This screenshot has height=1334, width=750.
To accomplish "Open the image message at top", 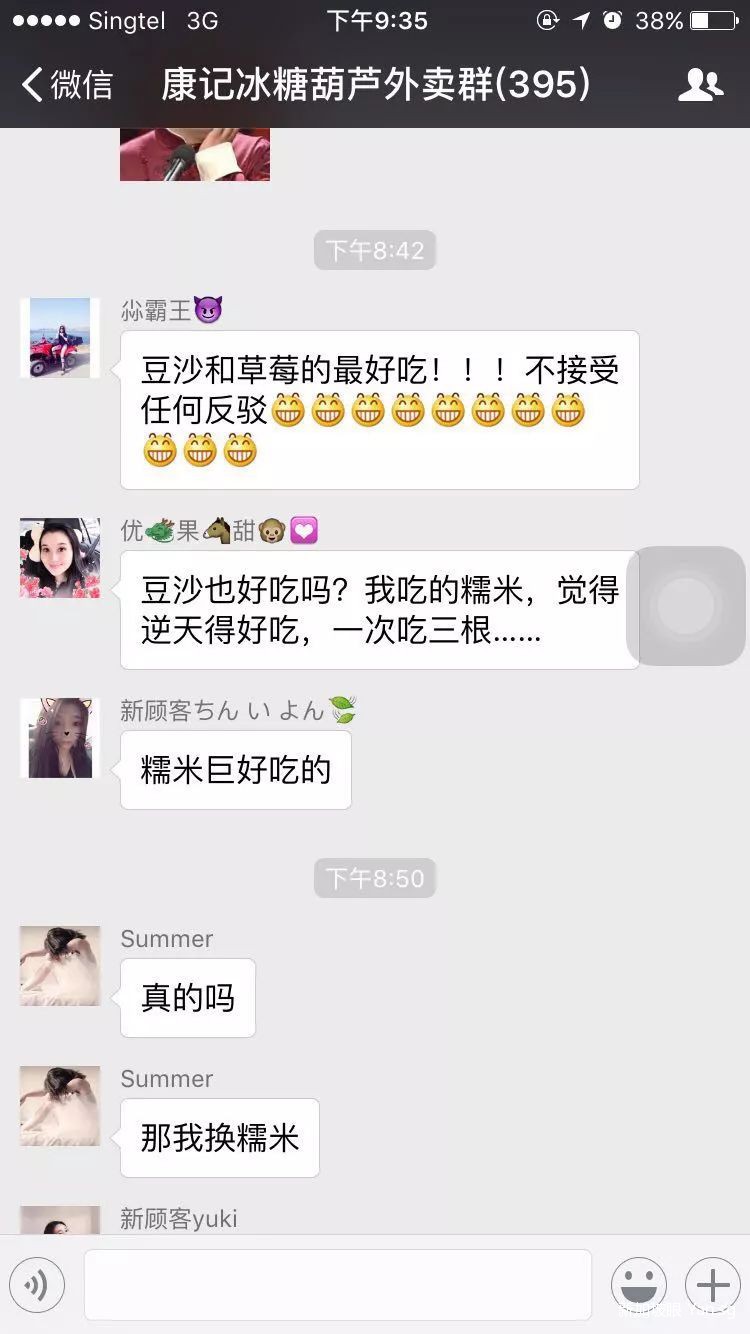I will click(194, 155).
